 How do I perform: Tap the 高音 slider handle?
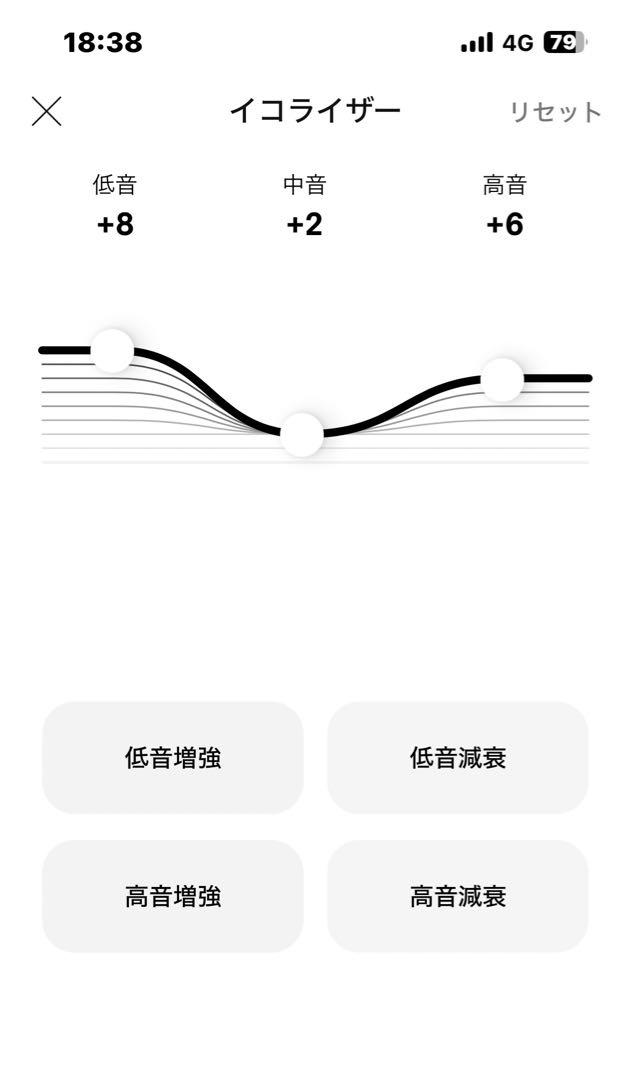502,379
